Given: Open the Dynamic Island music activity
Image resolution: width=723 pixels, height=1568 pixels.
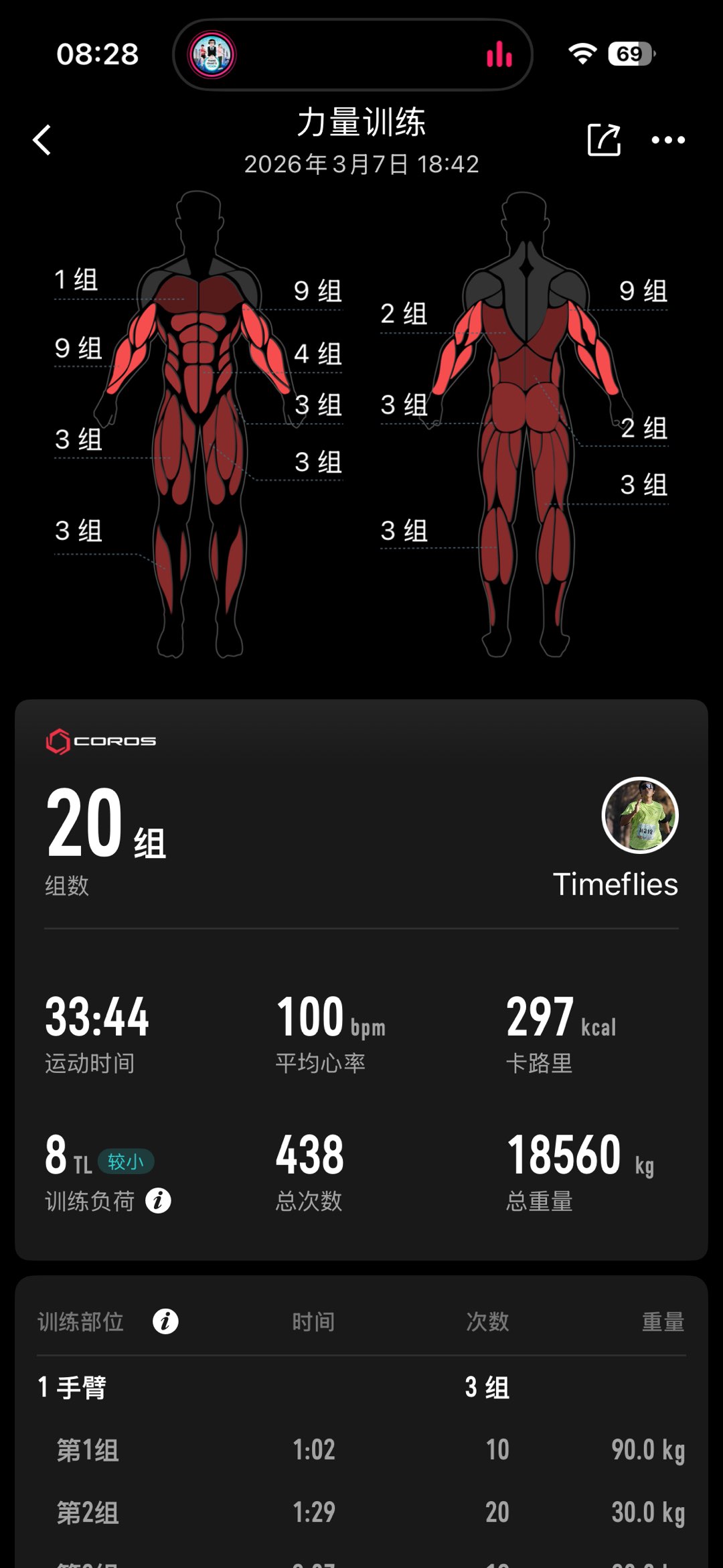Looking at the screenshot, I should click(x=353, y=55).
